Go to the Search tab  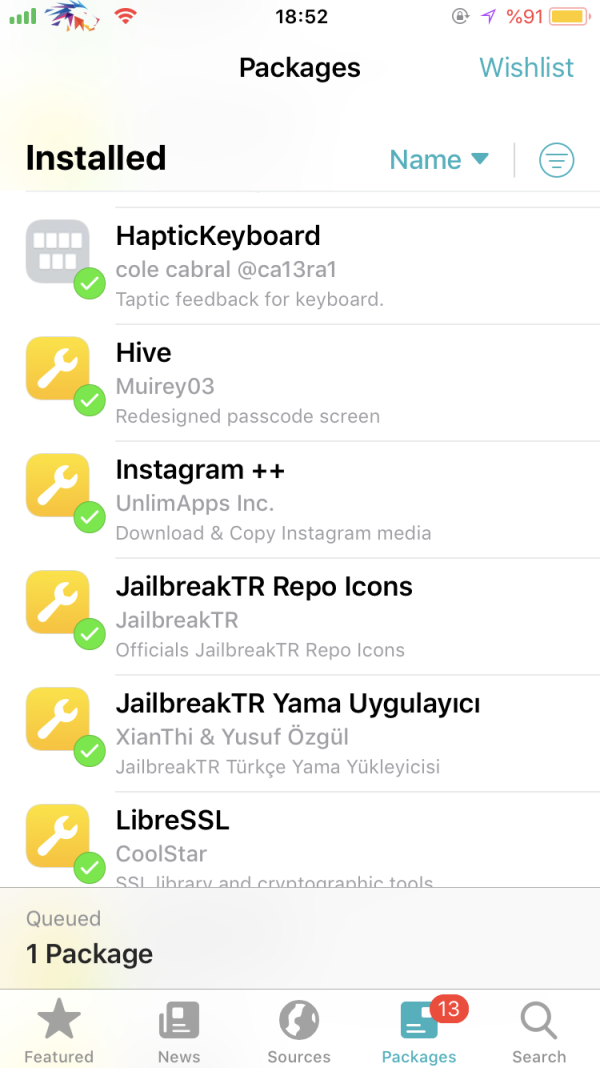coord(539,1032)
